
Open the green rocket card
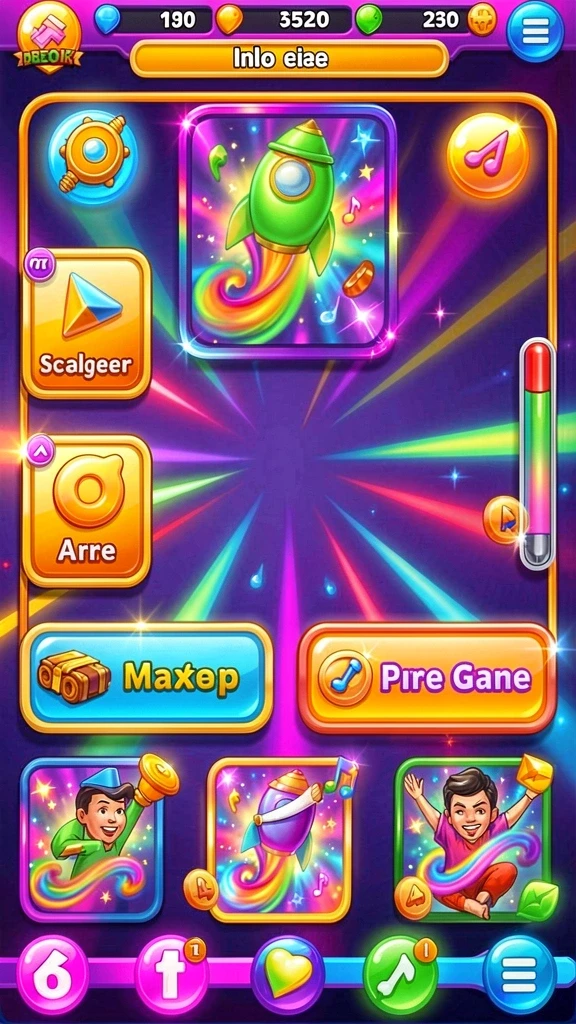click(x=288, y=231)
